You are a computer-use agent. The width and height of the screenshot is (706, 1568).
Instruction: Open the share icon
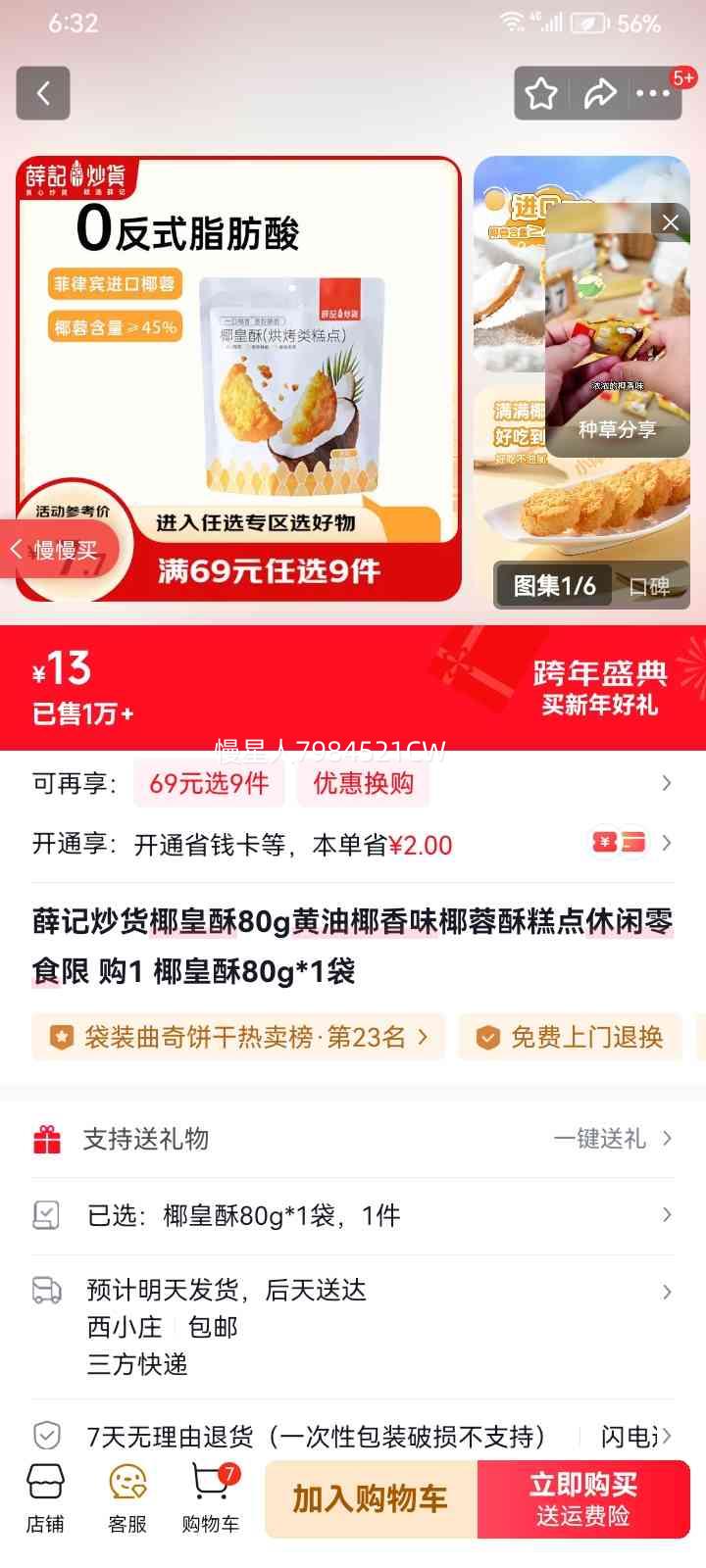click(x=601, y=93)
